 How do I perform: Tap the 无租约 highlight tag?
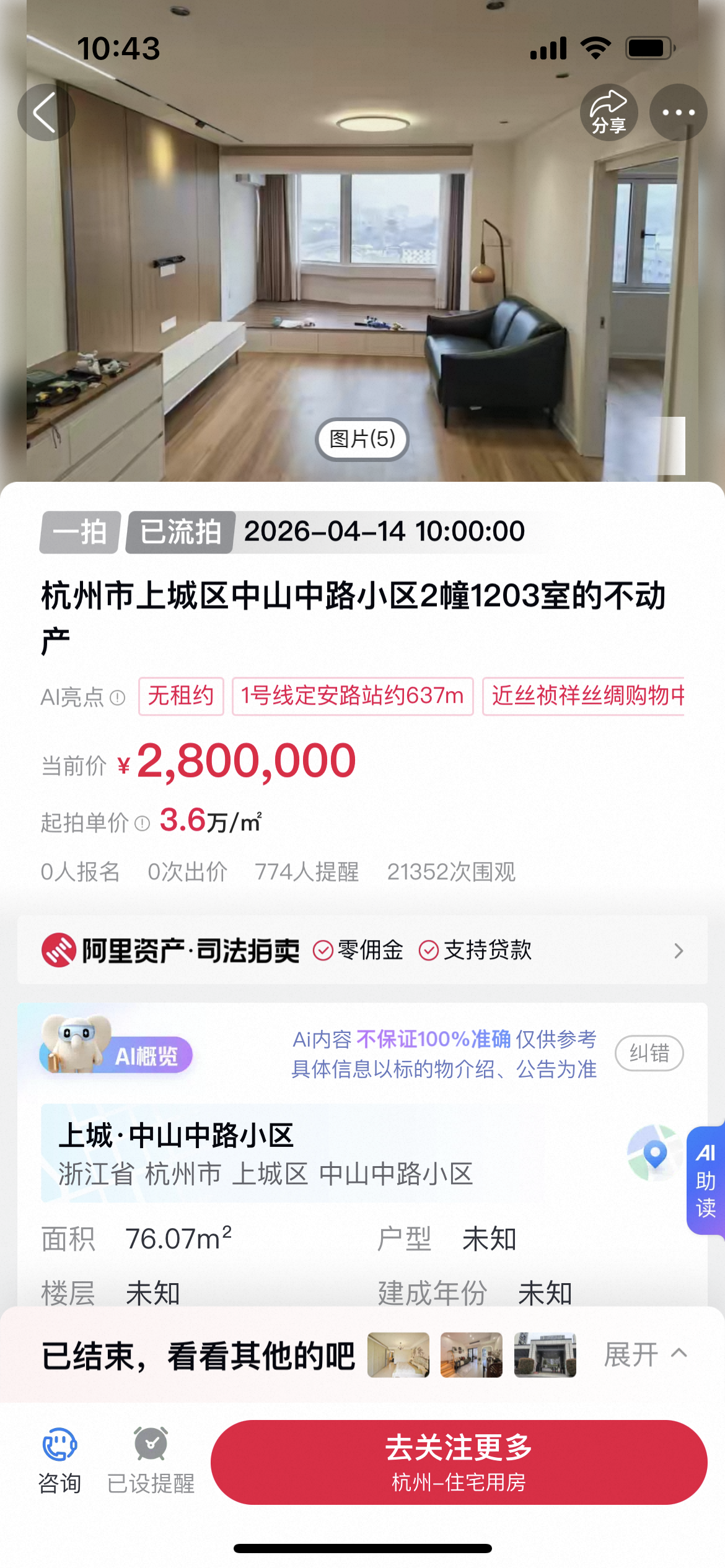[181, 696]
